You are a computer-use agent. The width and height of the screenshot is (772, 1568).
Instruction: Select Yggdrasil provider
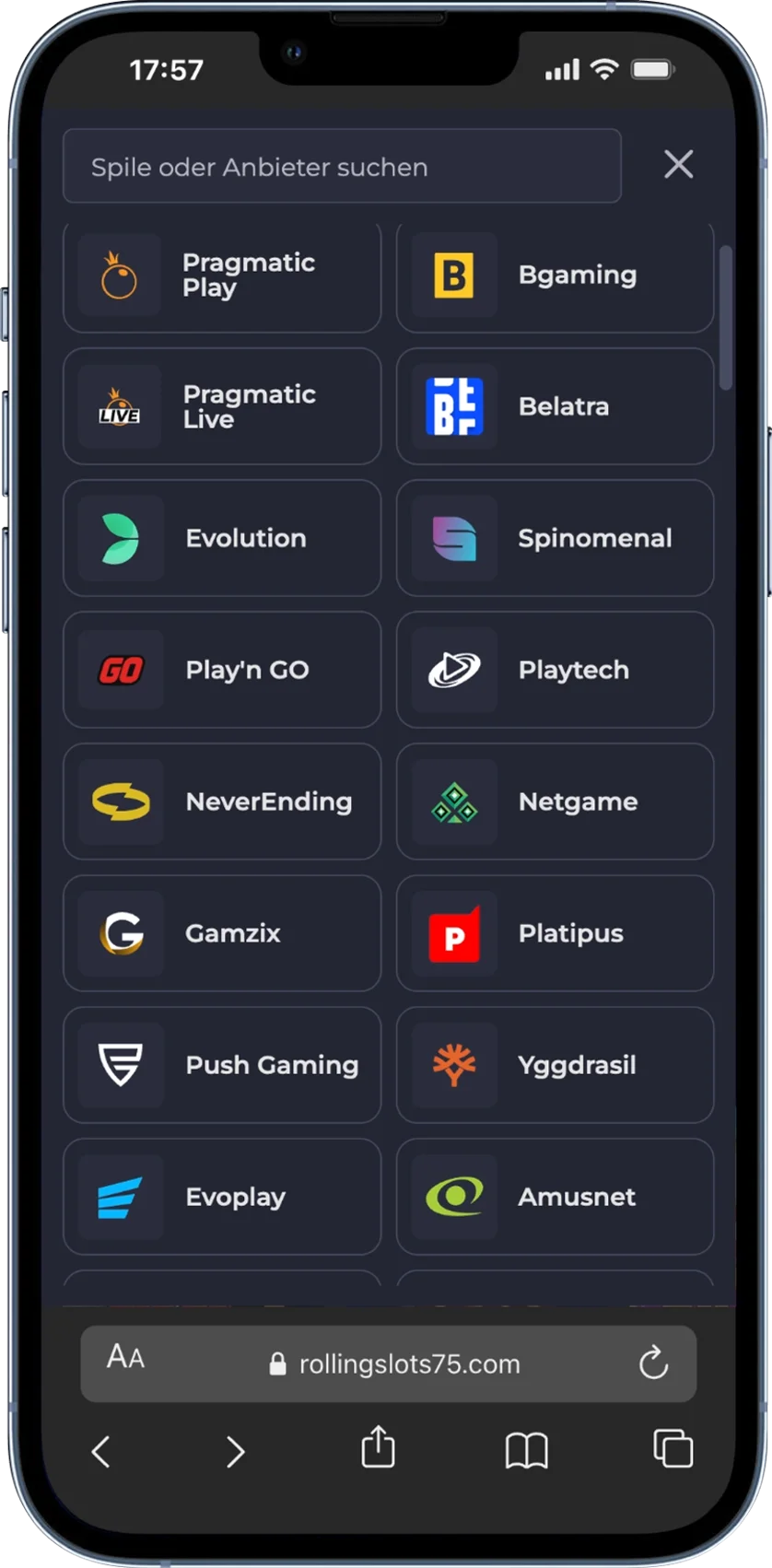555,1065
